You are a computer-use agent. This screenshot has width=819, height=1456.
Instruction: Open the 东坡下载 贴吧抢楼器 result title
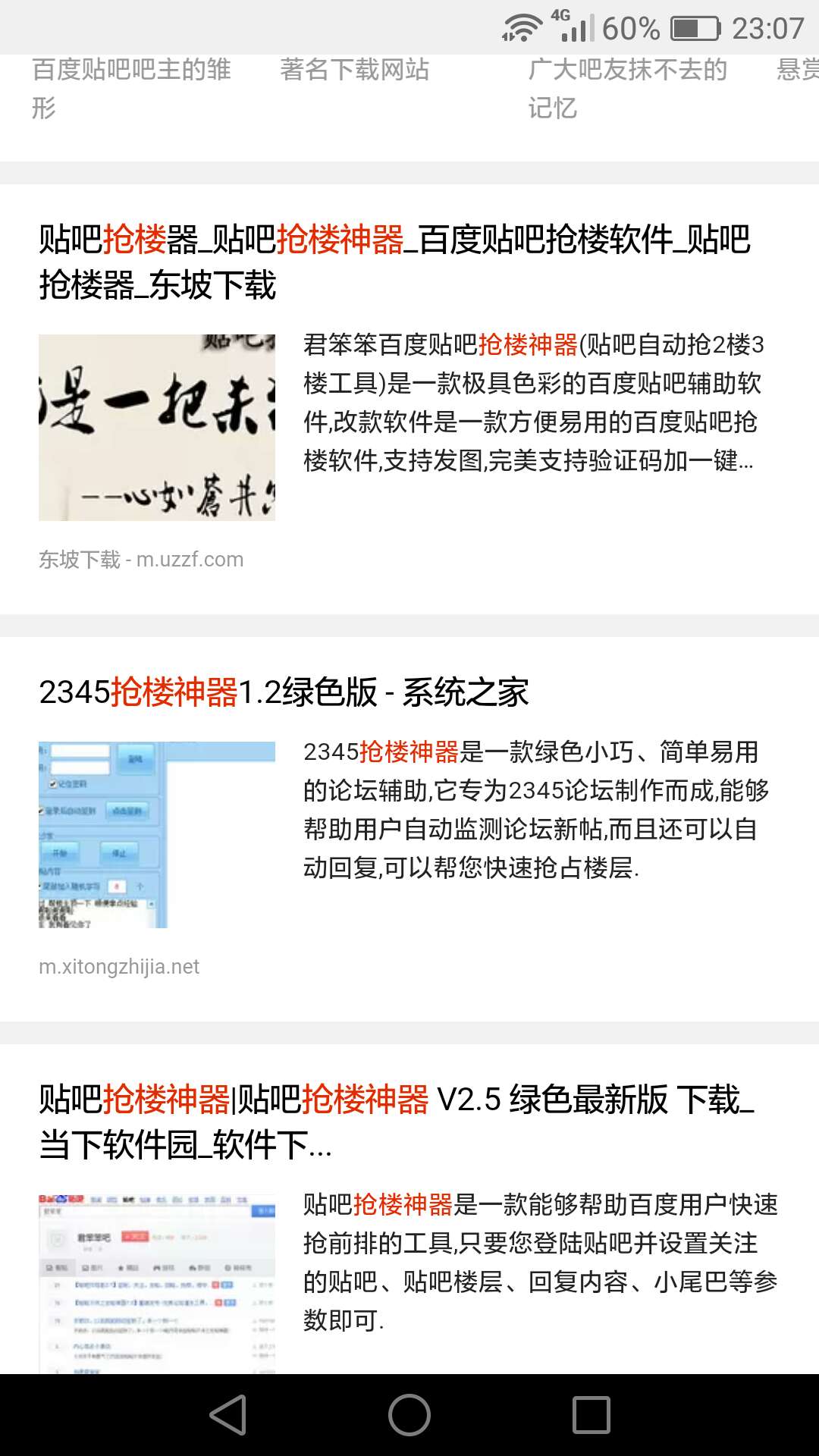(x=394, y=262)
